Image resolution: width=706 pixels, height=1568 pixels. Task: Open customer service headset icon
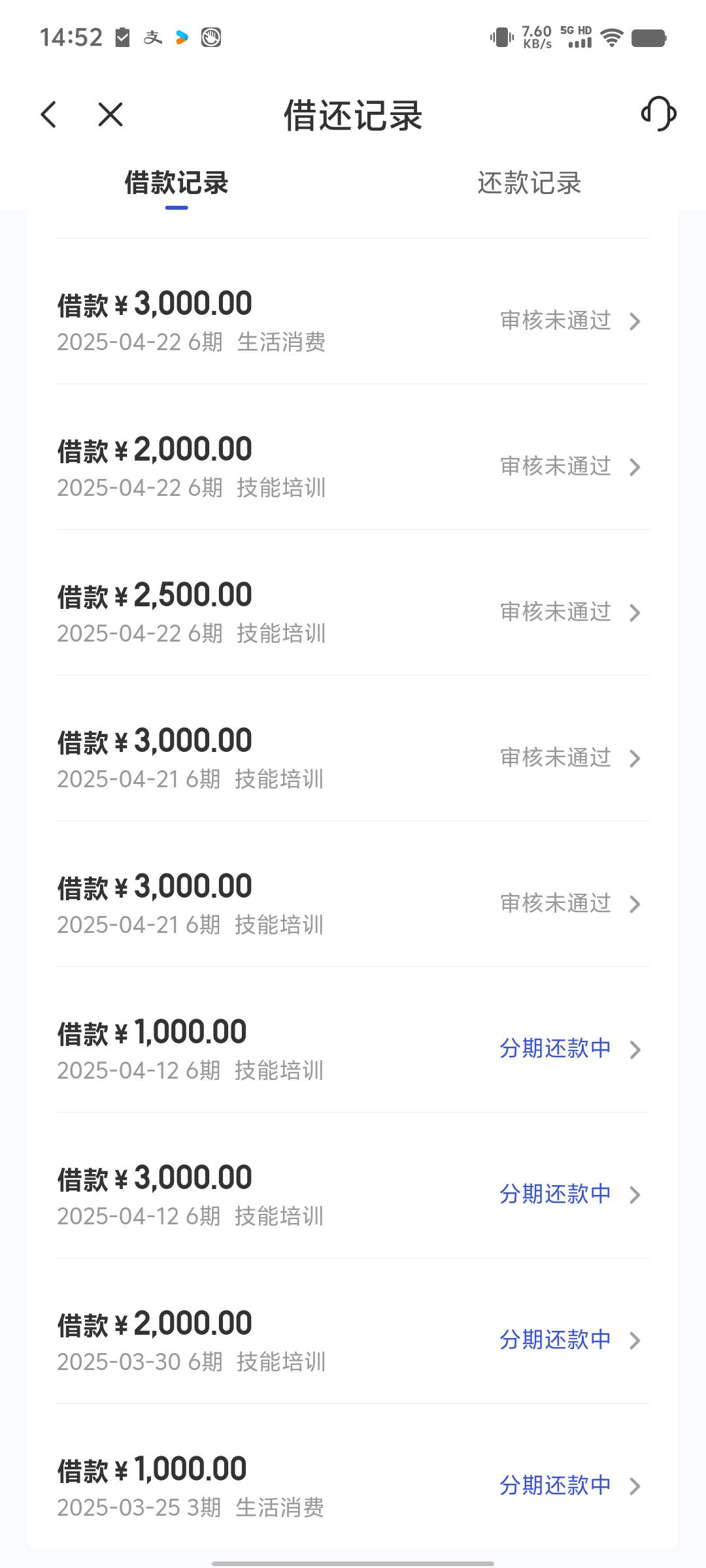tap(658, 114)
